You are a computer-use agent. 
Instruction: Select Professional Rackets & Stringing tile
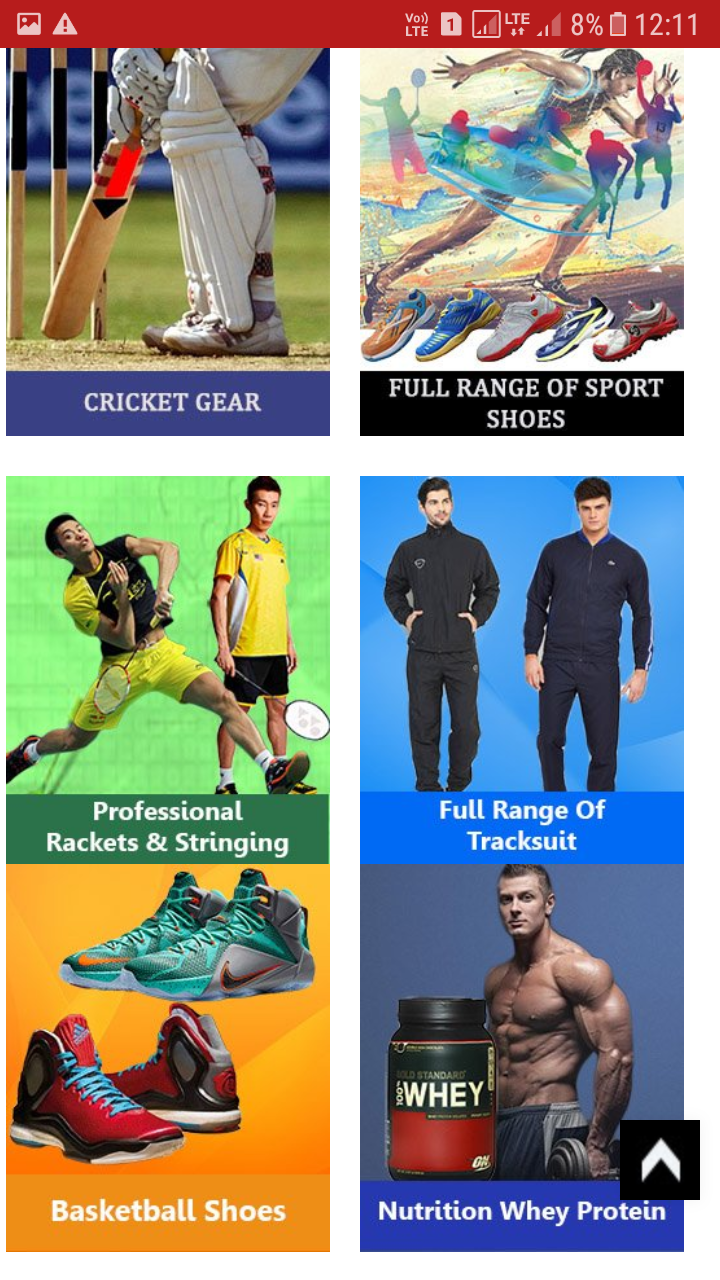168,668
